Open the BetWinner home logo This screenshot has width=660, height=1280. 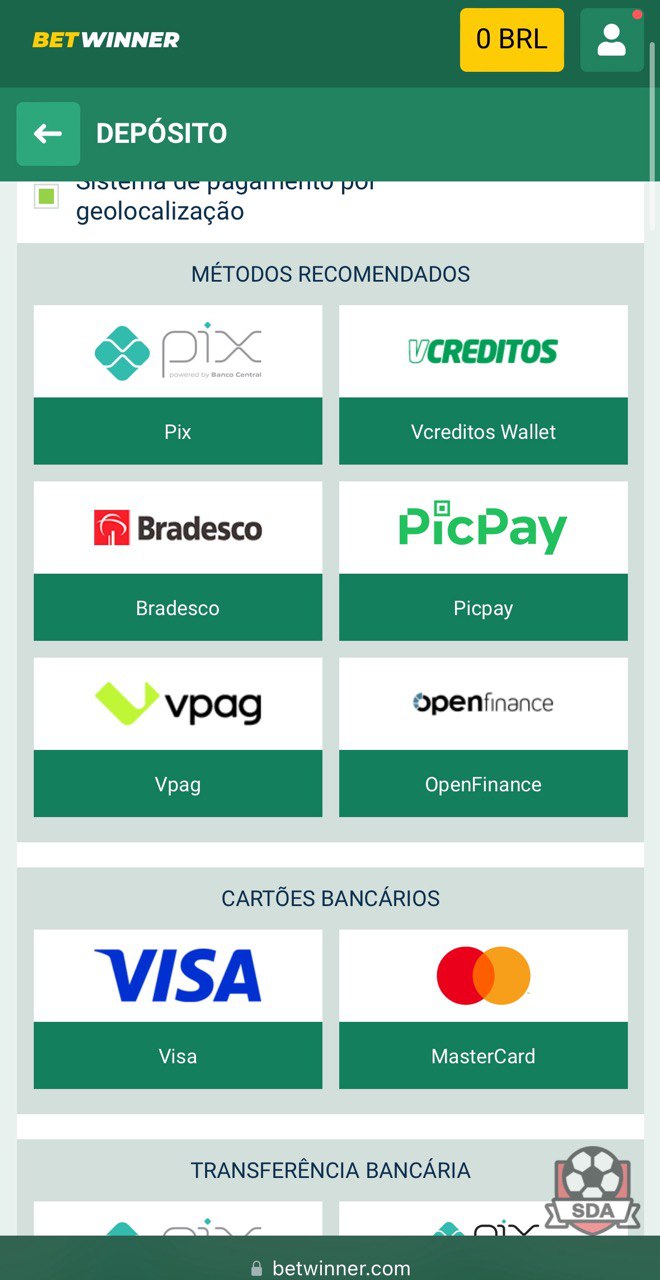(x=106, y=40)
